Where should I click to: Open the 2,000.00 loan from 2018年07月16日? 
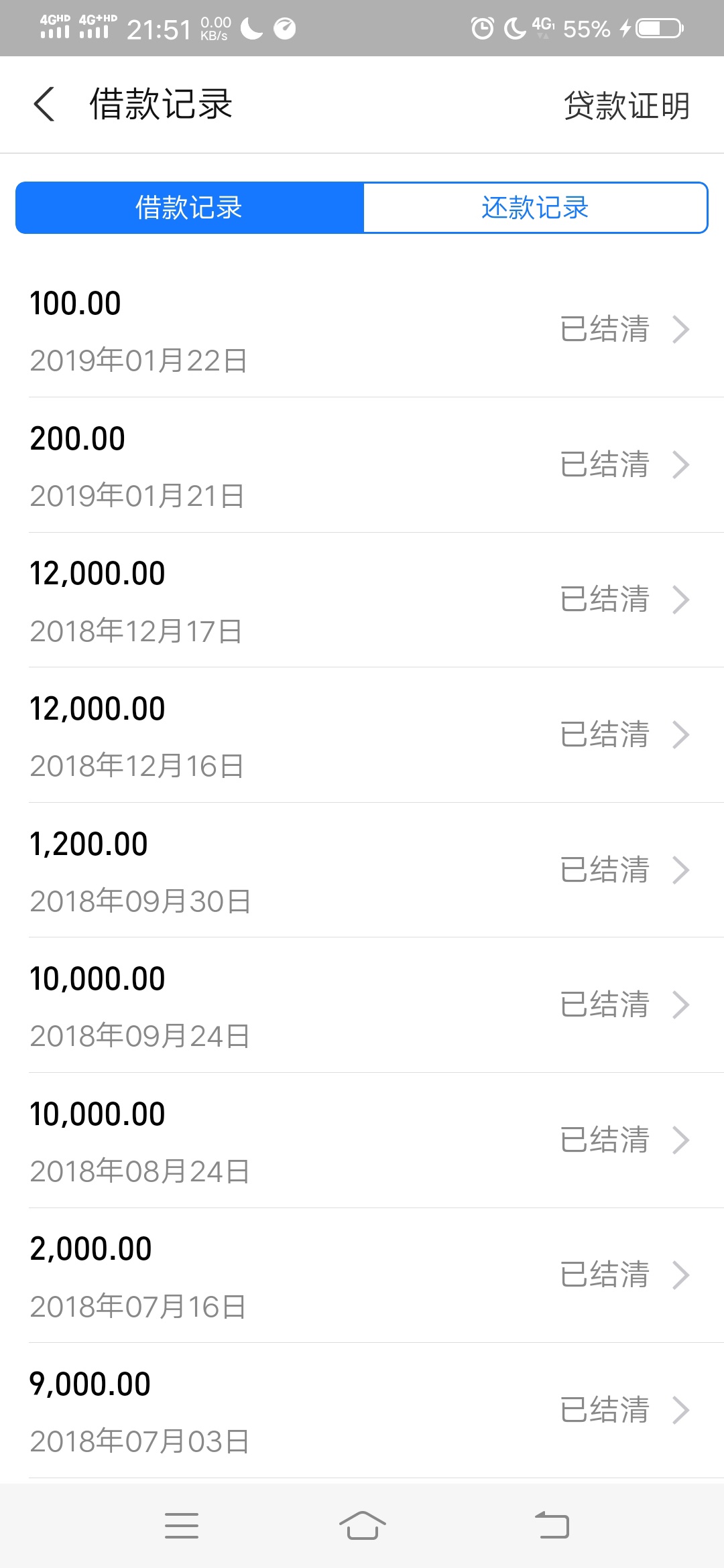[362, 1275]
